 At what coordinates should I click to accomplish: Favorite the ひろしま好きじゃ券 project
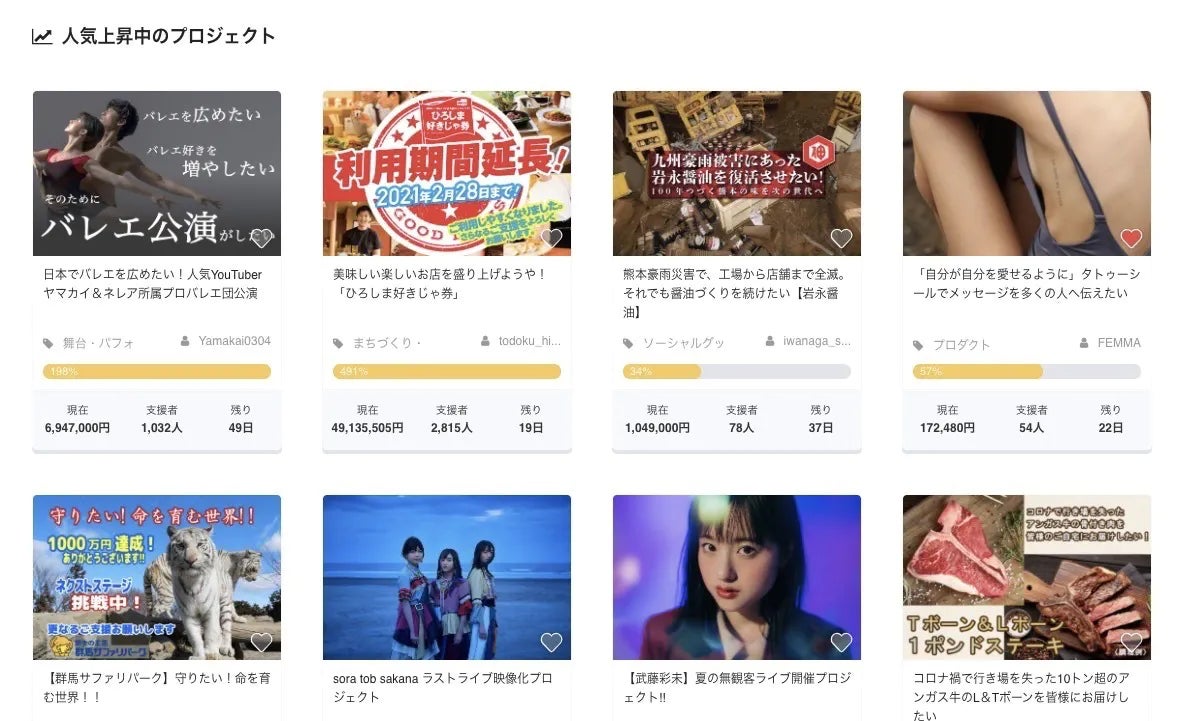(551, 238)
